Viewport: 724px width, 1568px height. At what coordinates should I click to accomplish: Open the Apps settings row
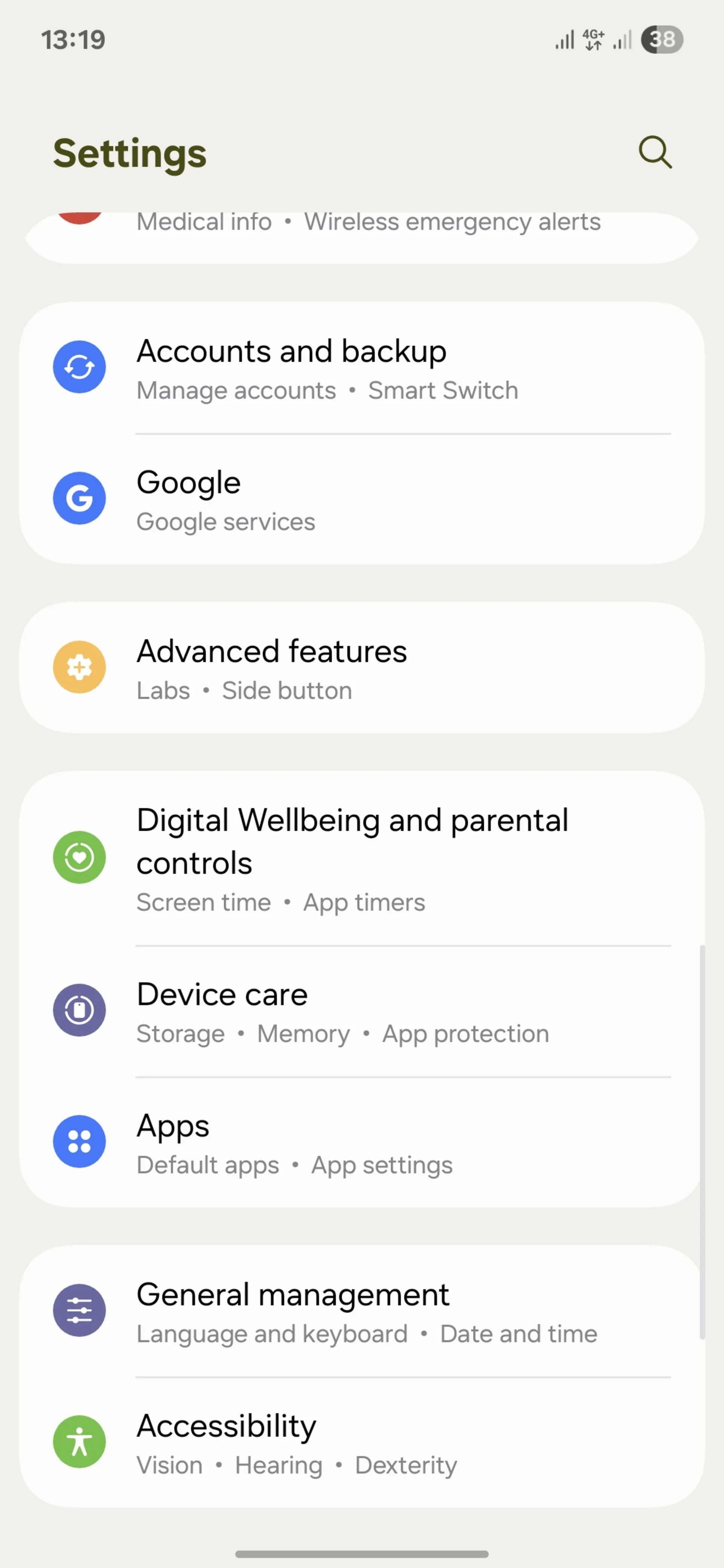coord(362,1142)
